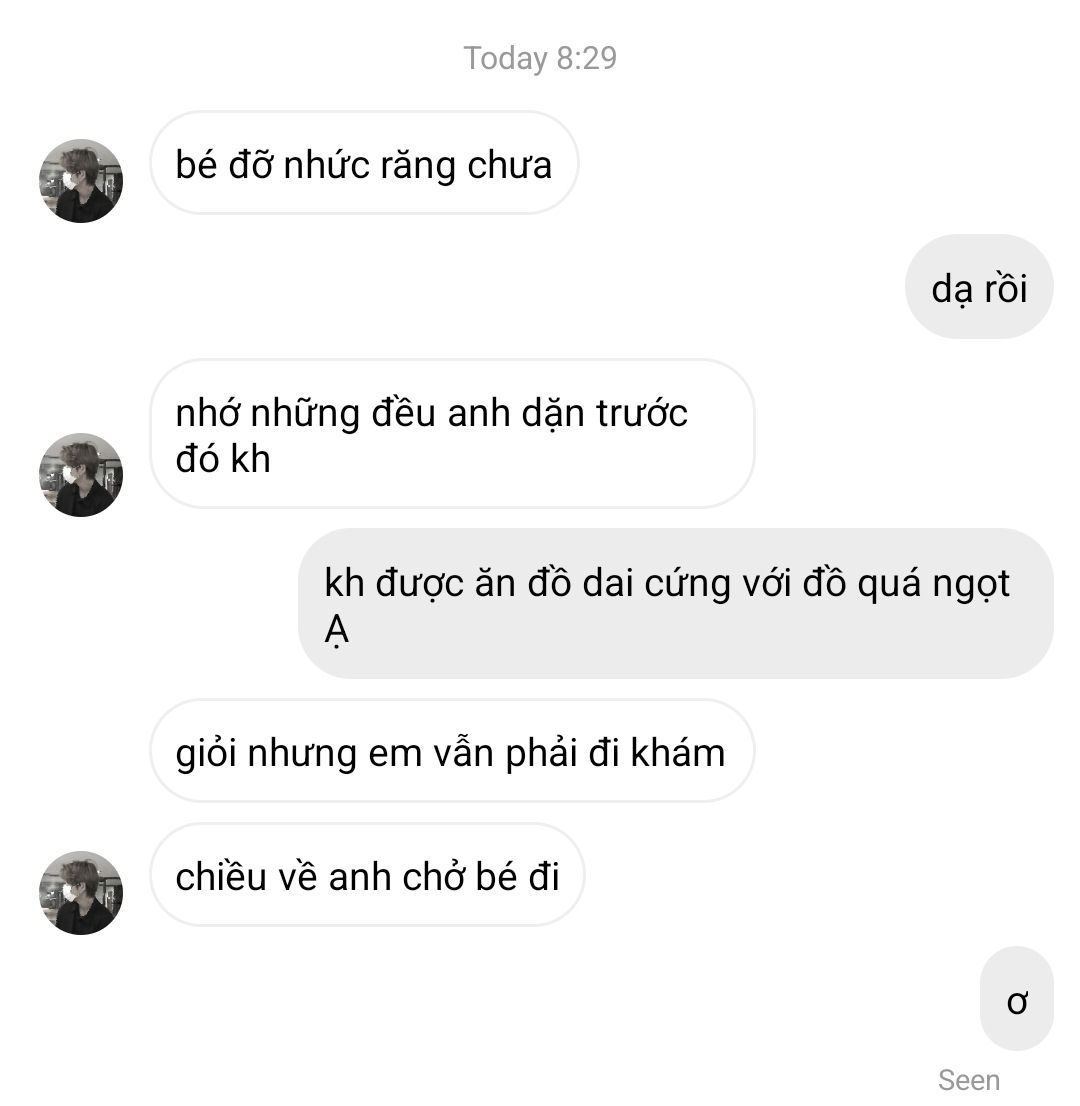Tap profile picture next to "nhớ những đều anh dặn"
Screen dimensions: 1080x1106
pos(81,475)
